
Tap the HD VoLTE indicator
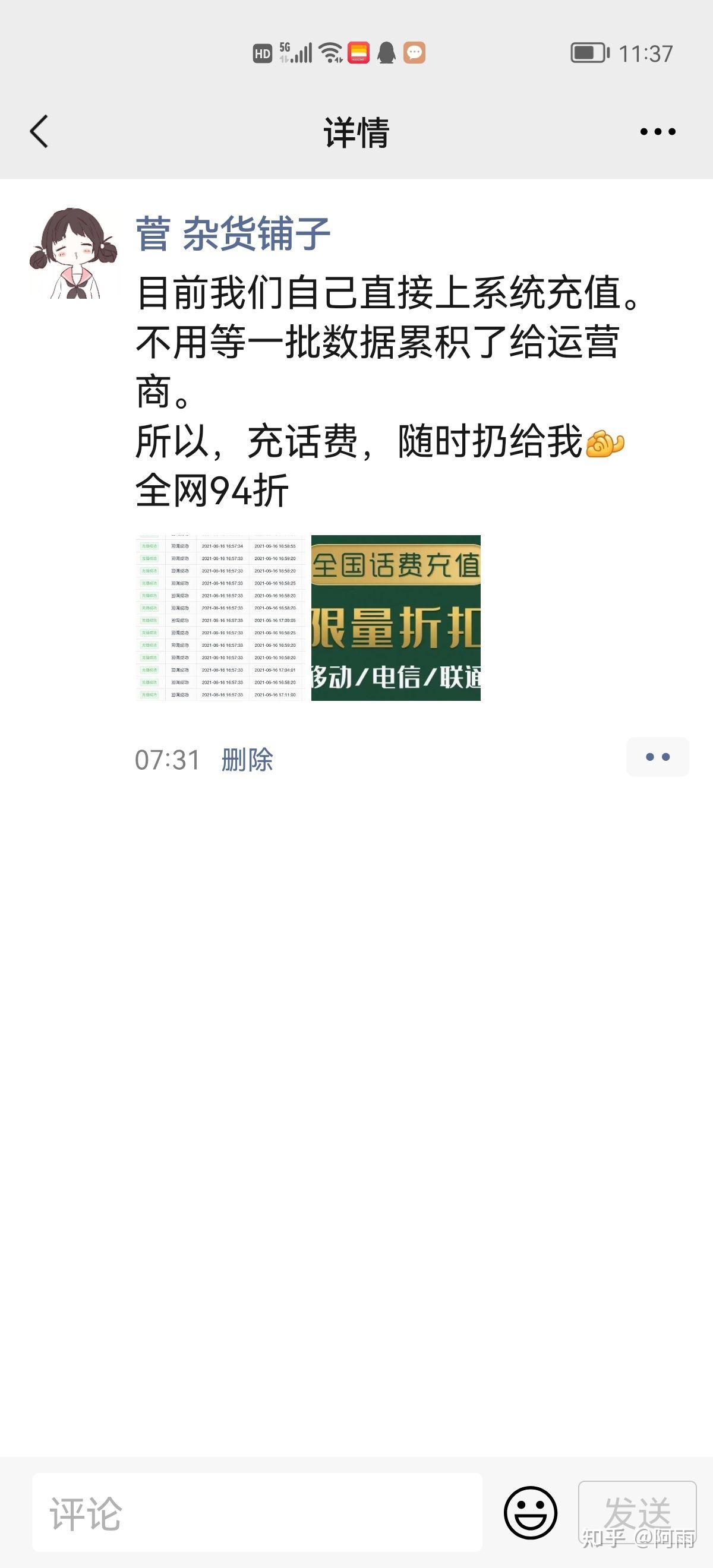pyautogui.click(x=262, y=53)
